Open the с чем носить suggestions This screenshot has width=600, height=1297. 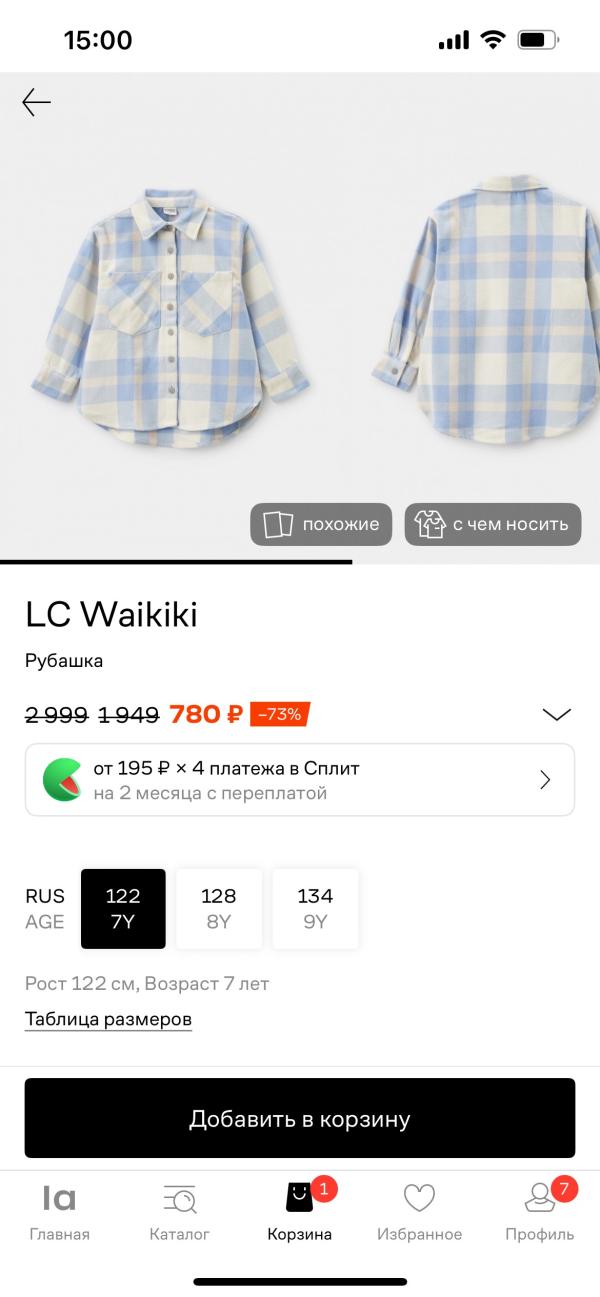493,524
